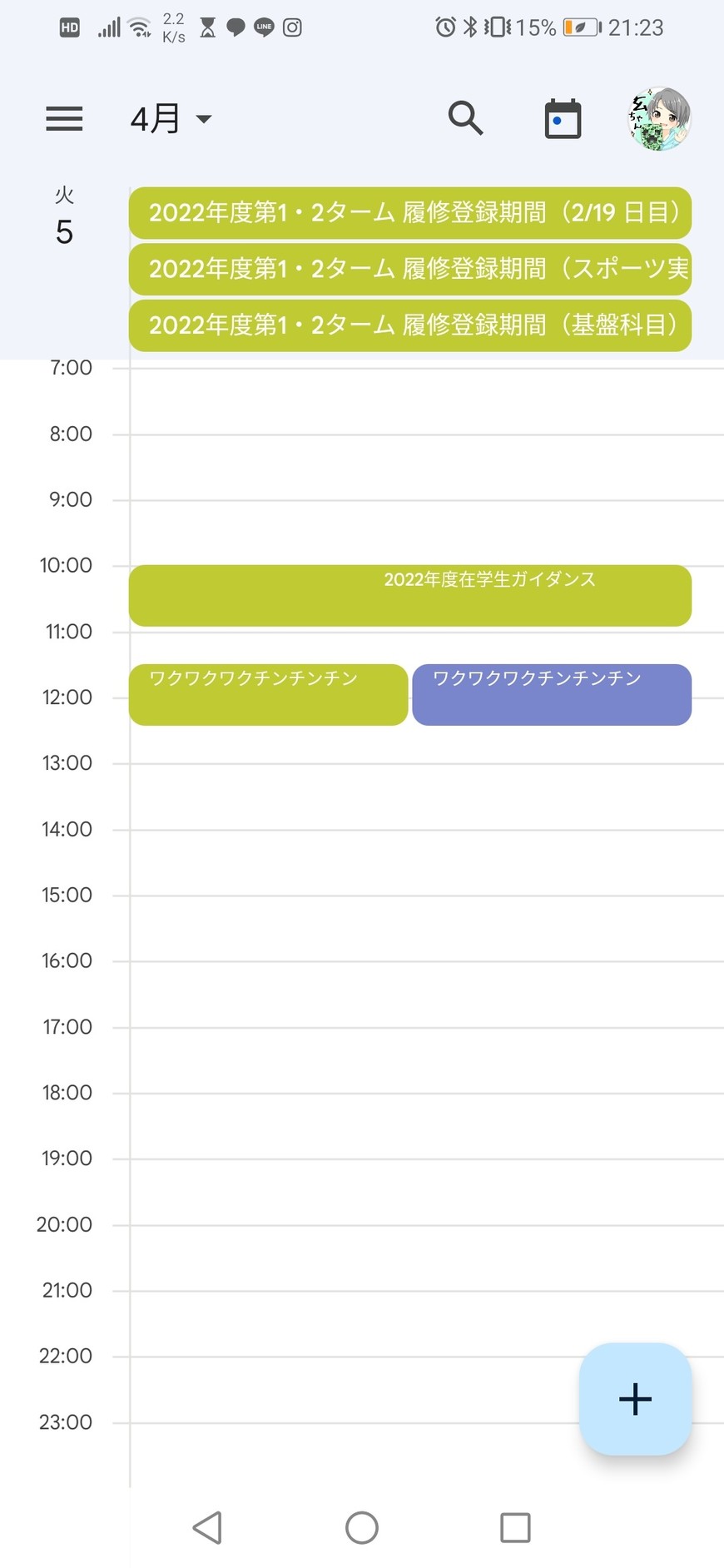This screenshot has height=1568, width=724.
Task: Go back with system back button
Action: (208, 1527)
